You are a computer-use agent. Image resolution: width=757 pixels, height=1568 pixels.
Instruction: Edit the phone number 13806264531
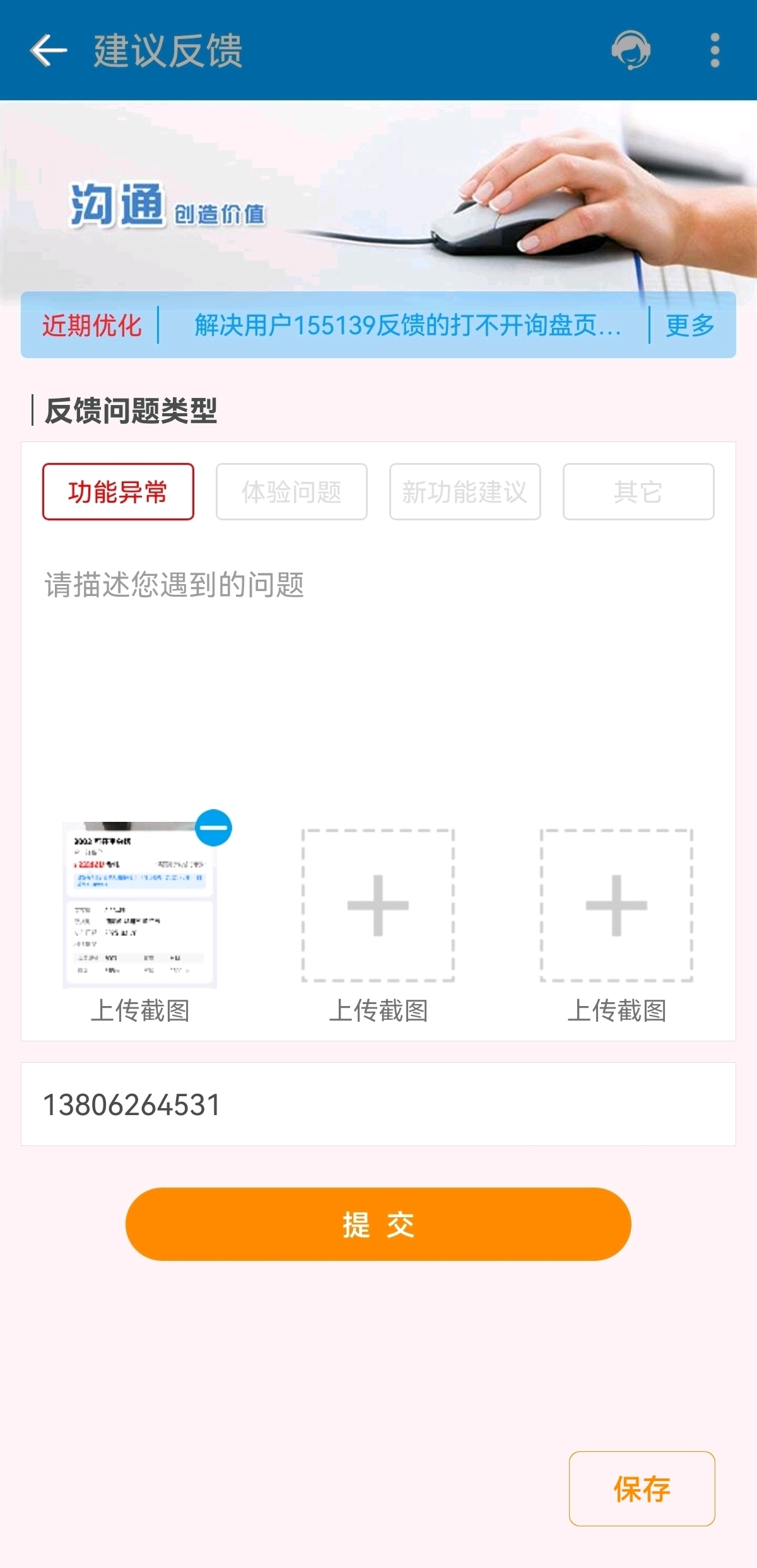pos(378,1104)
